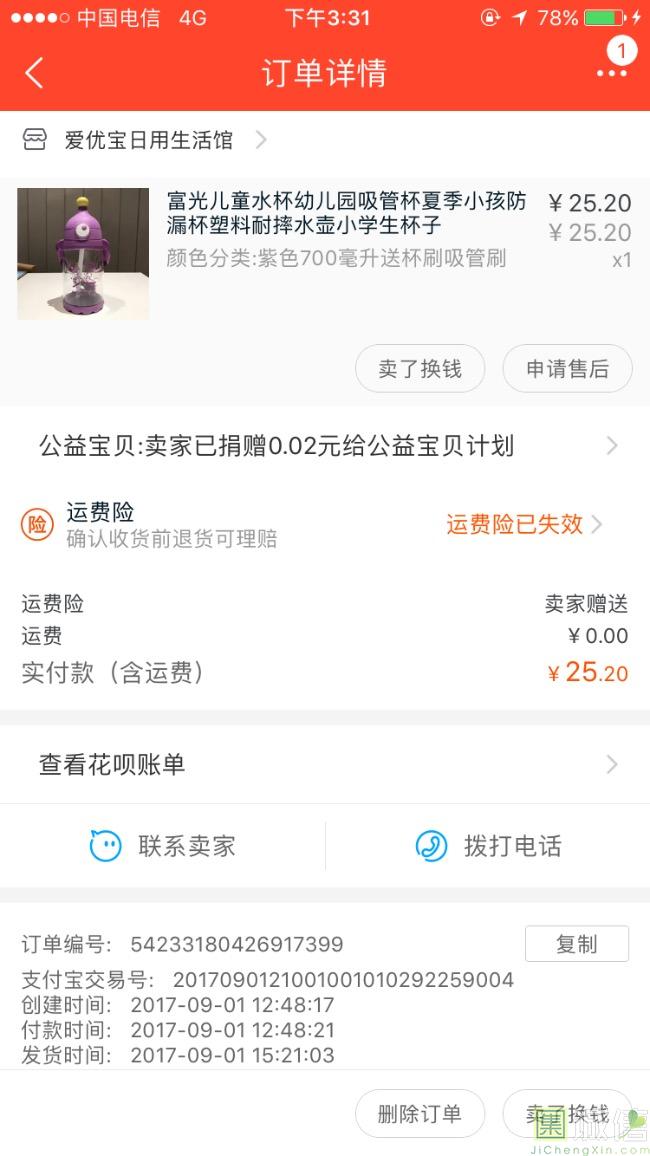
Task: Open the three-dot overflow menu
Action: [611, 73]
